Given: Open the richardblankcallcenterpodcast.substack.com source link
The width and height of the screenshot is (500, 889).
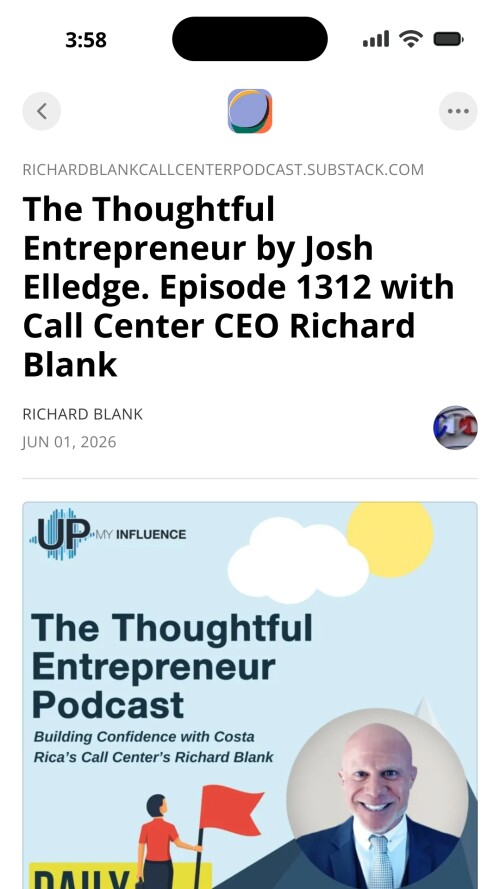Looking at the screenshot, I should 223,170.
